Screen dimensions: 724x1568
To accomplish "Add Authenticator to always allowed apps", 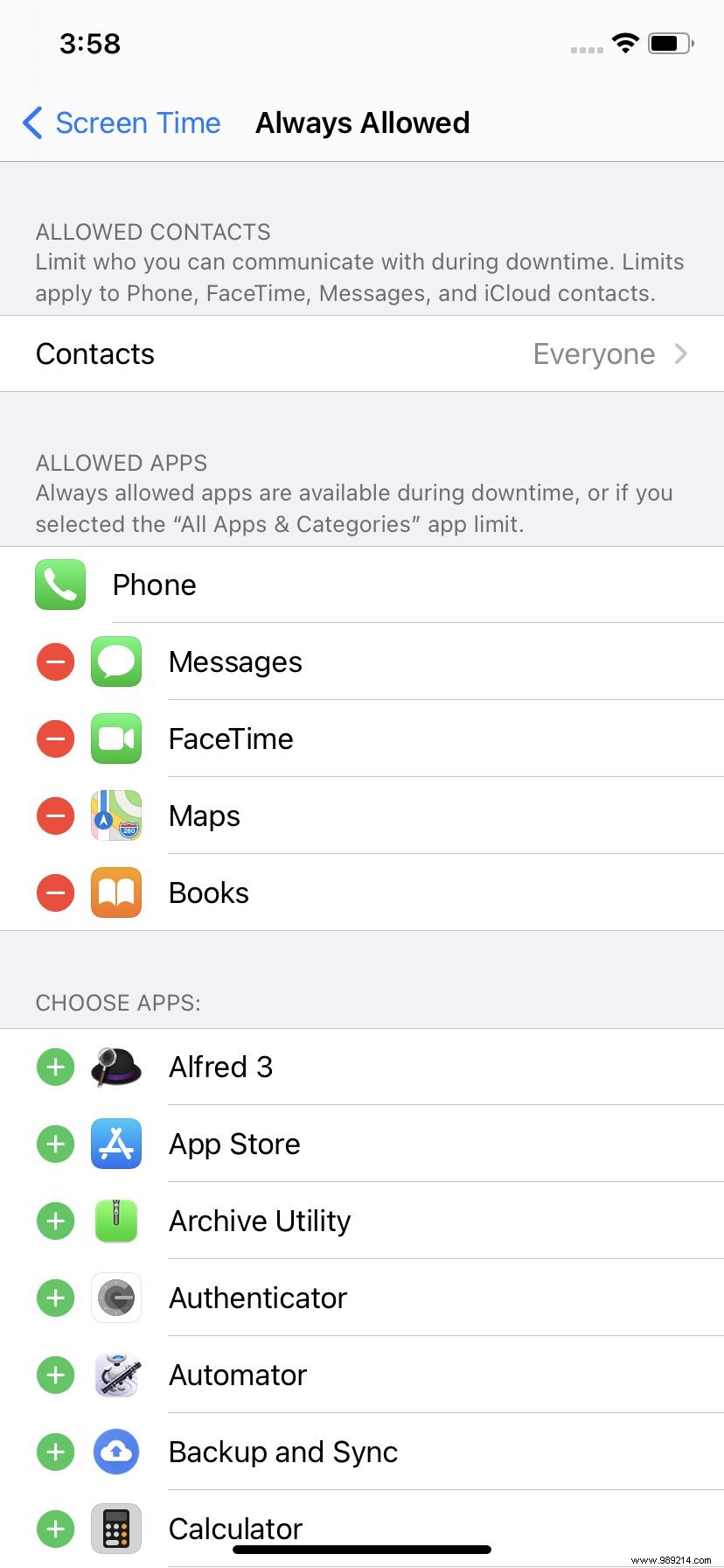I will point(55,1298).
